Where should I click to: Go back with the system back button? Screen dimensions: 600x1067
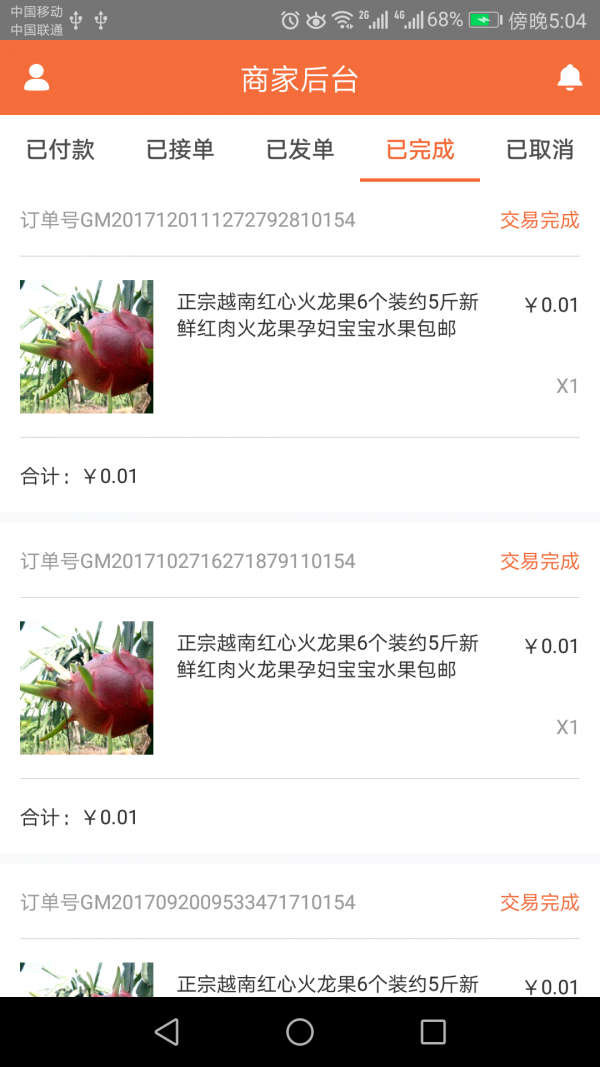coord(167,1032)
